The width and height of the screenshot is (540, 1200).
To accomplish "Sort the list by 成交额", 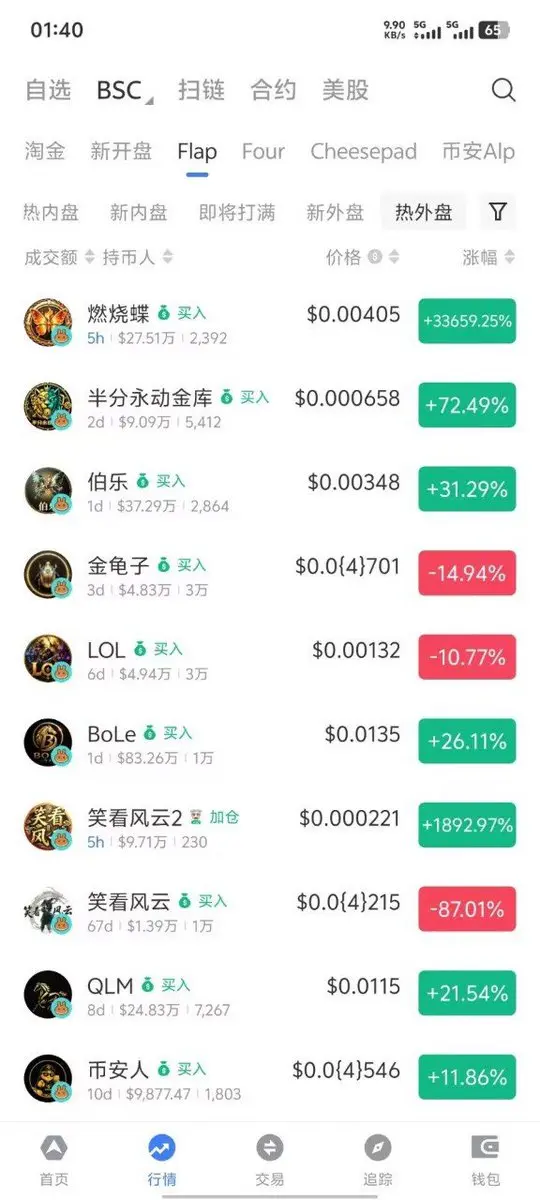I will click(59, 257).
